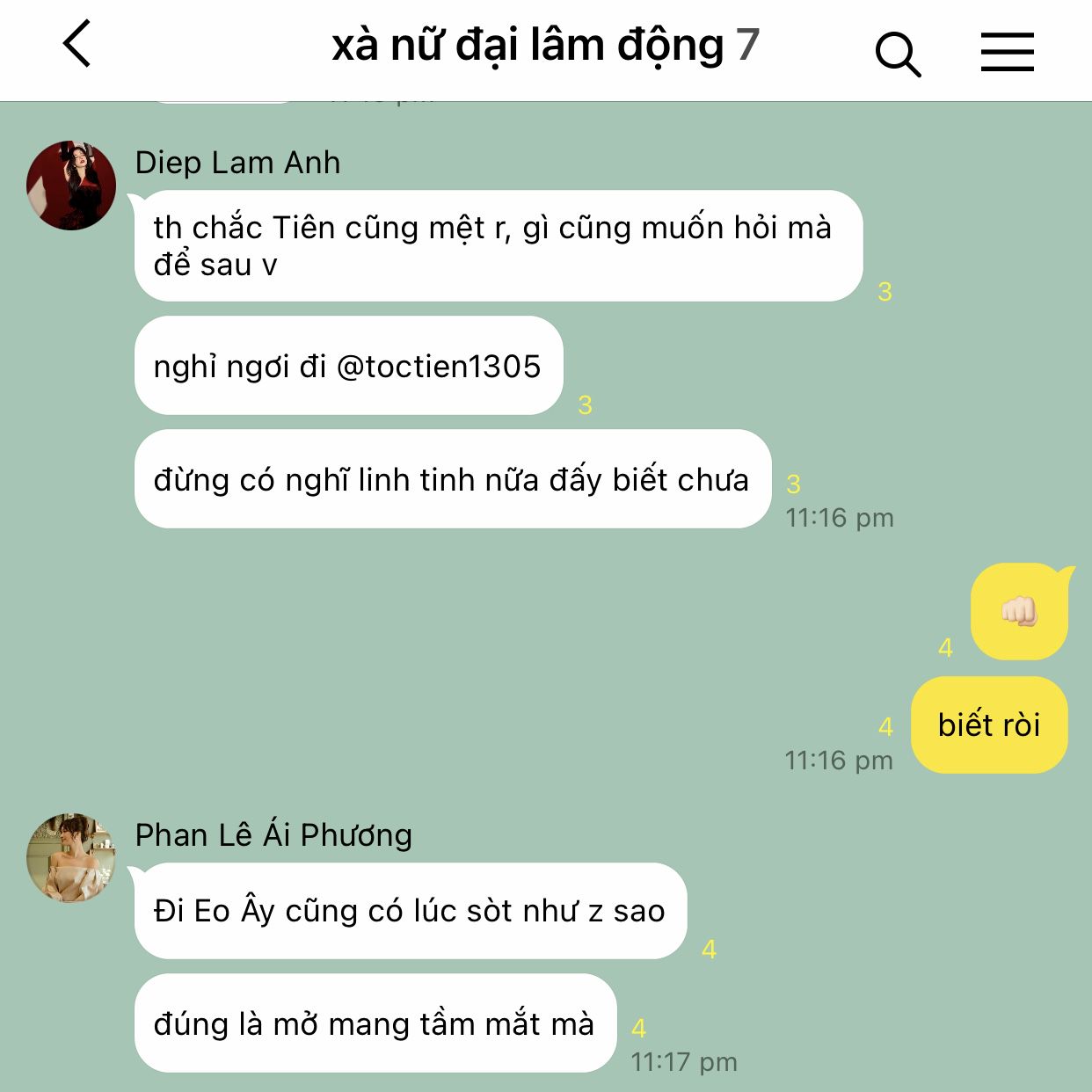Screen dimensions: 1092x1092
Task: View Phan Lê Ái Phương's avatar
Action: 71,857
